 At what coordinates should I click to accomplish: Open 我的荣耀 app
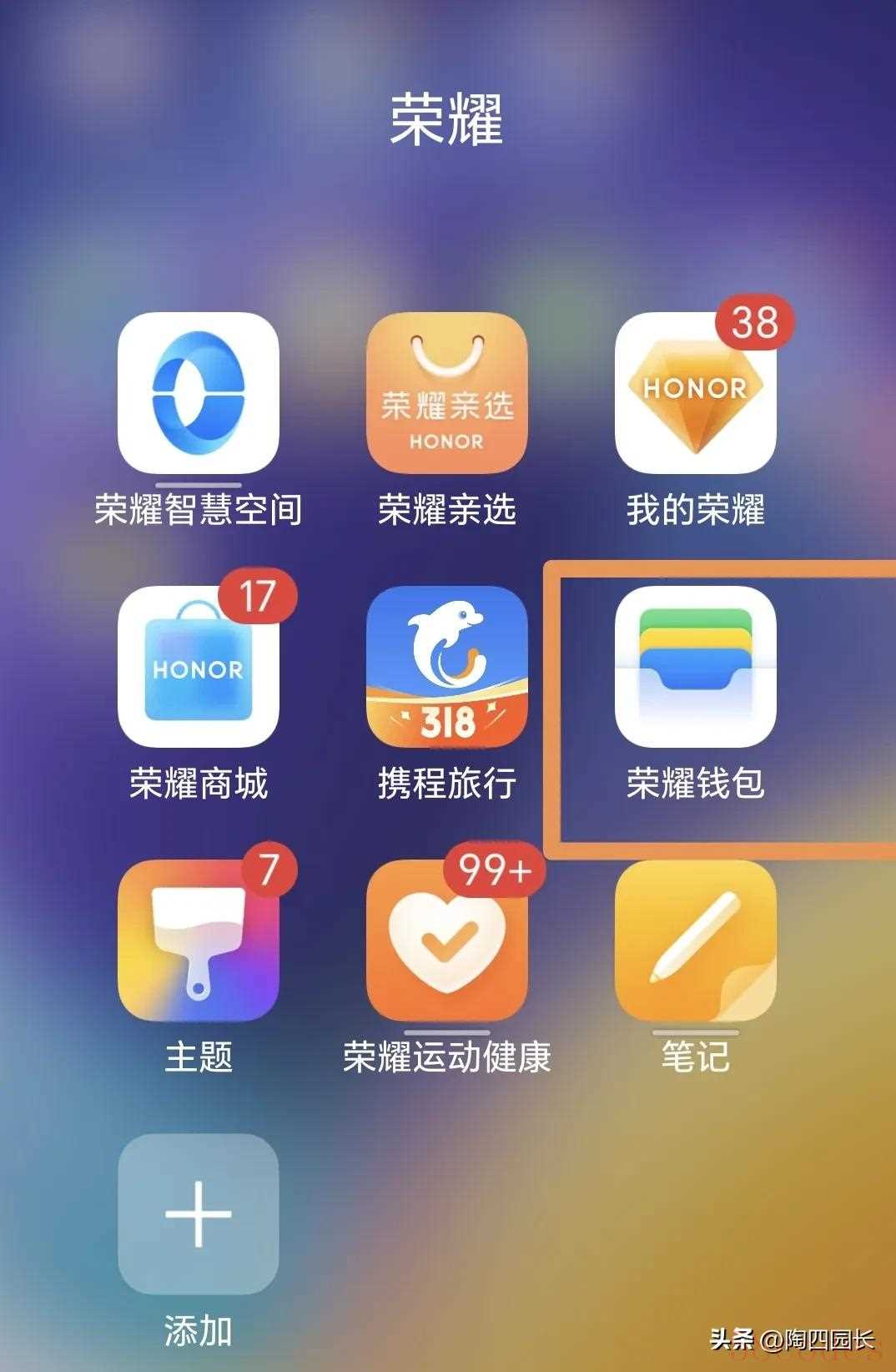click(x=695, y=393)
